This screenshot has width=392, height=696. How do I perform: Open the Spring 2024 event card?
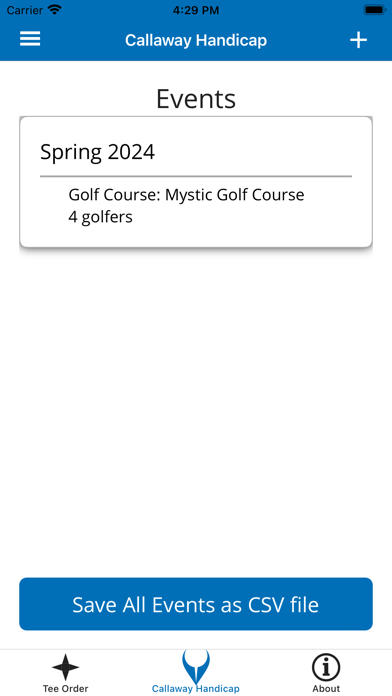point(196,182)
